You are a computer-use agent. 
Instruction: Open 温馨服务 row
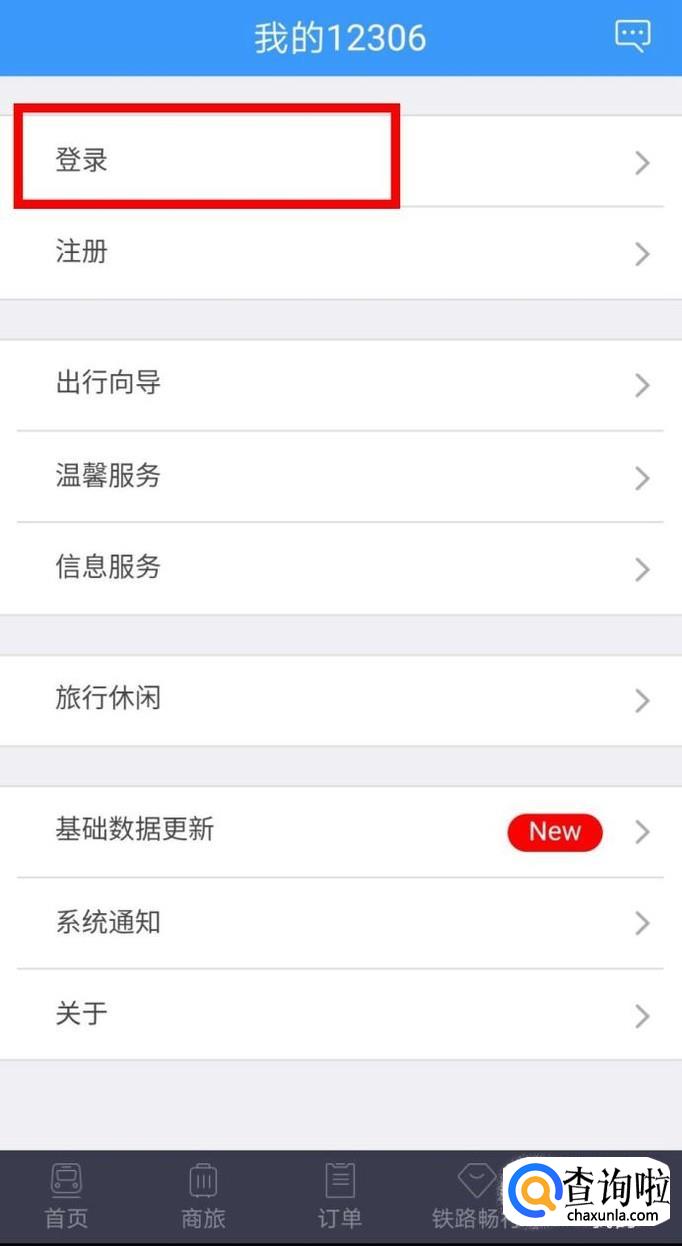point(340,476)
